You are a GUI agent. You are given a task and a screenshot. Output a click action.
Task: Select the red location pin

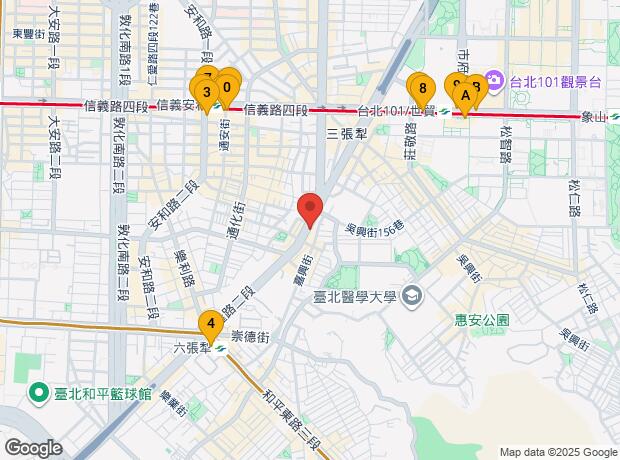click(310, 210)
